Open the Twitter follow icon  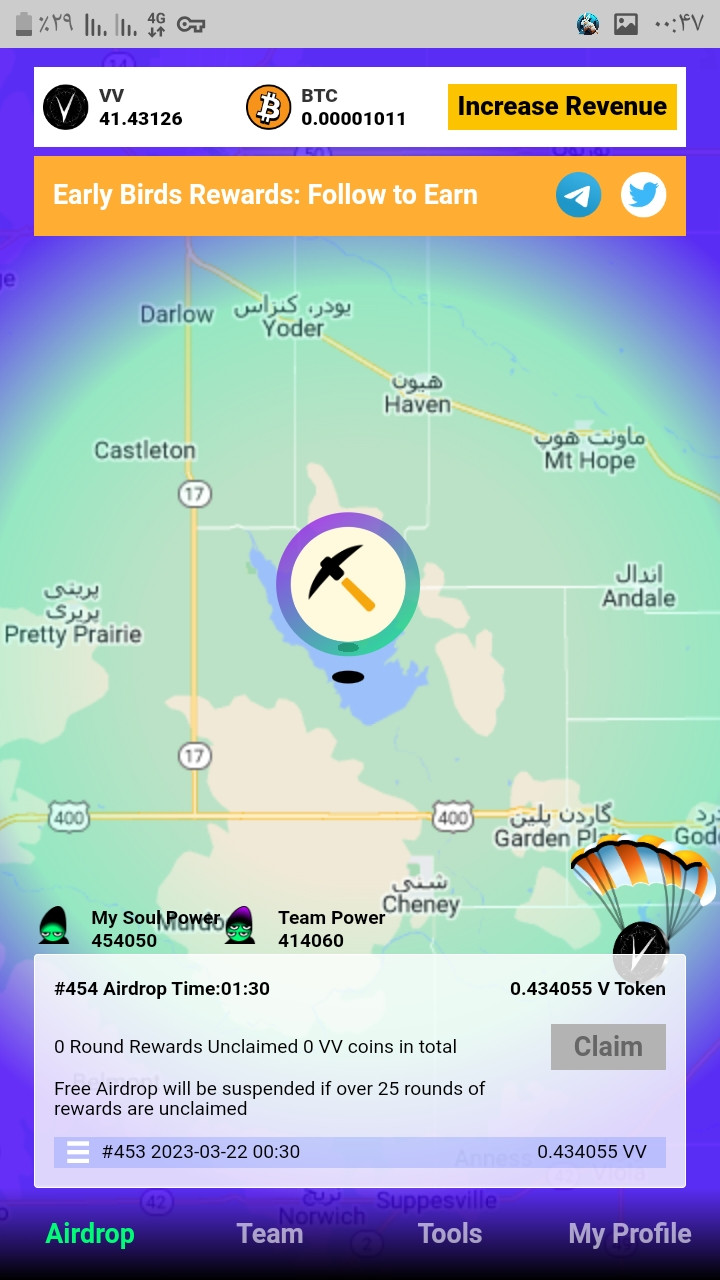[643, 195]
